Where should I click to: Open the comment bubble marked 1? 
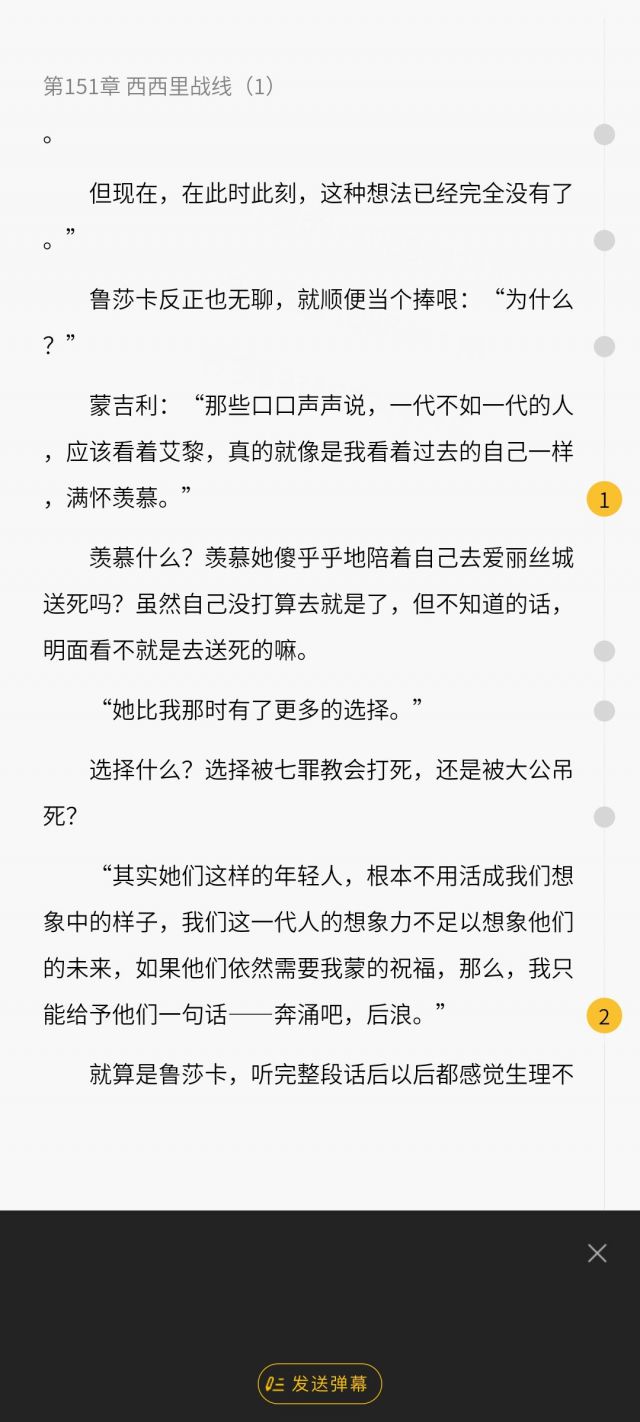pyautogui.click(x=604, y=499)
